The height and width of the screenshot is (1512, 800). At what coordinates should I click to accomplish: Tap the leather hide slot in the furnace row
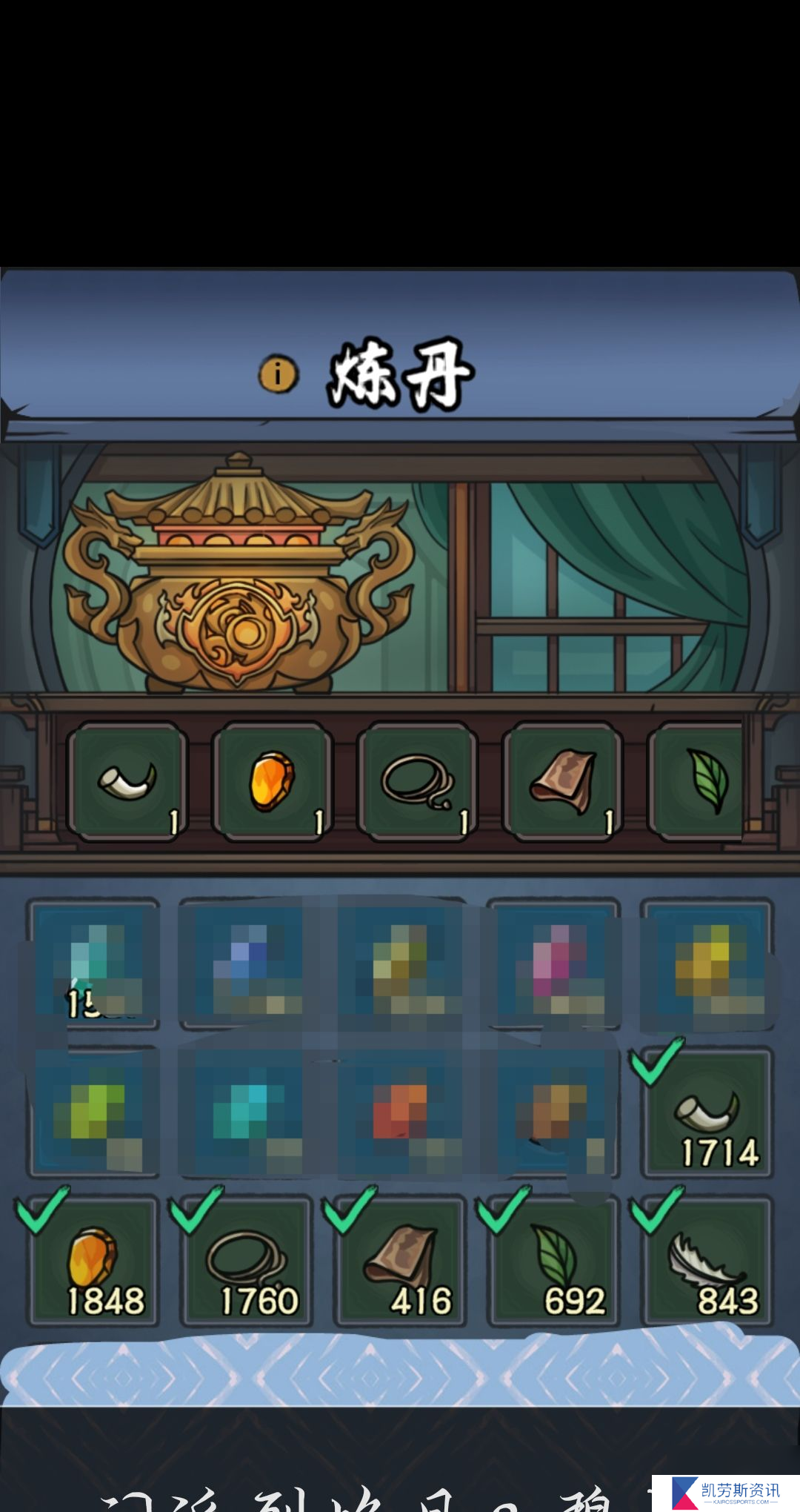coord(562,782)
